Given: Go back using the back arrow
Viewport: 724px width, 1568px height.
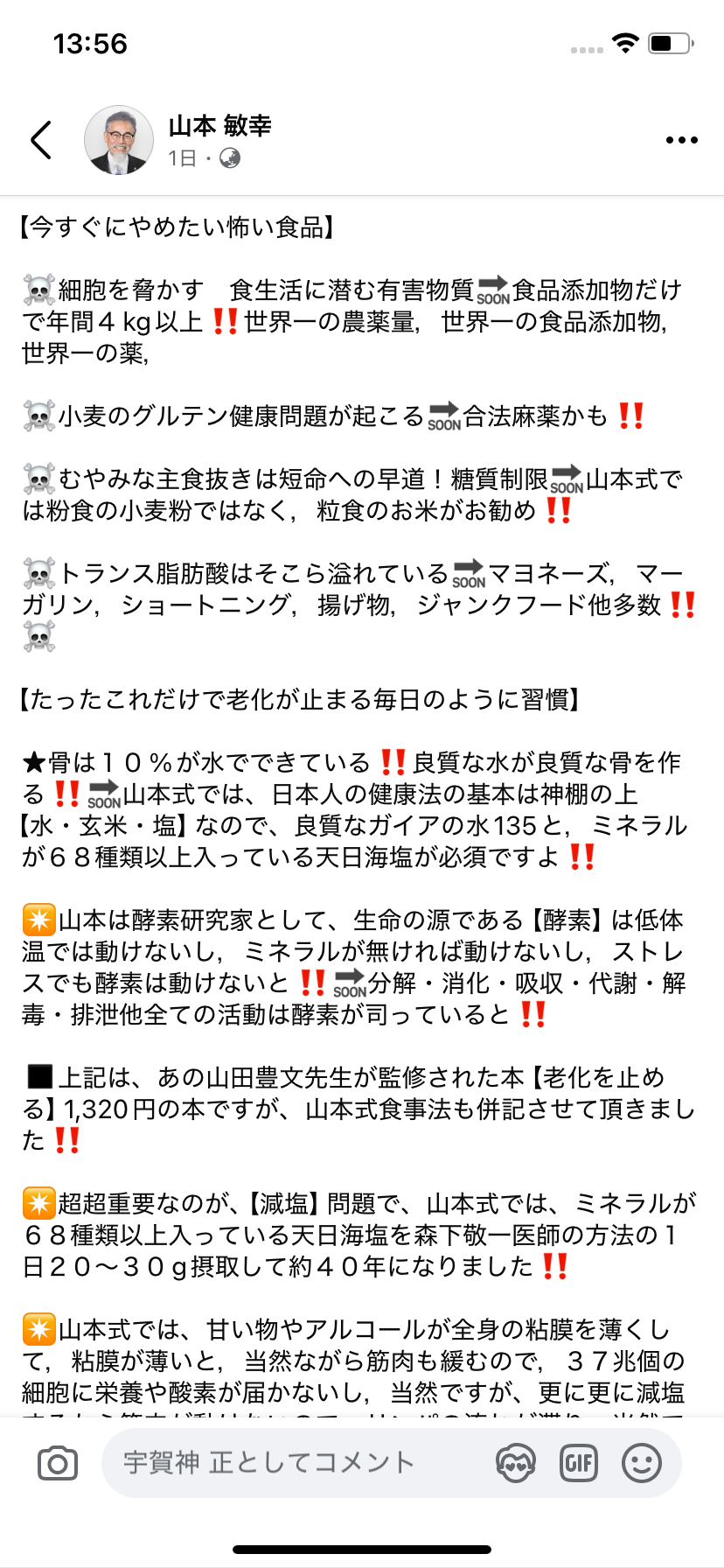Looking at the screenshot, I should (41, 140).
